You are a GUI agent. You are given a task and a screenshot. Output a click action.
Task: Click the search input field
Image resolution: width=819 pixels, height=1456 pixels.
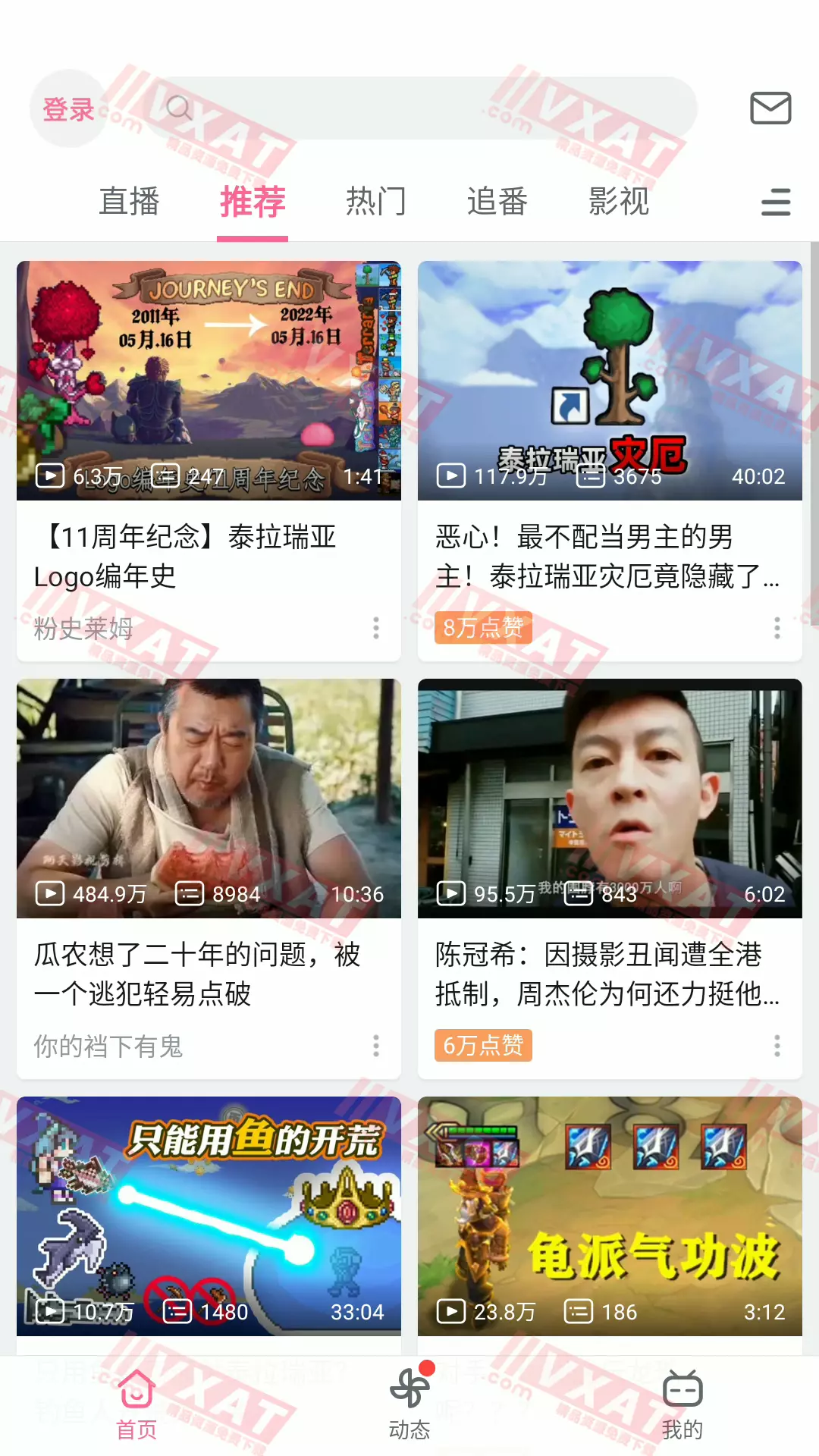[425, 108]
